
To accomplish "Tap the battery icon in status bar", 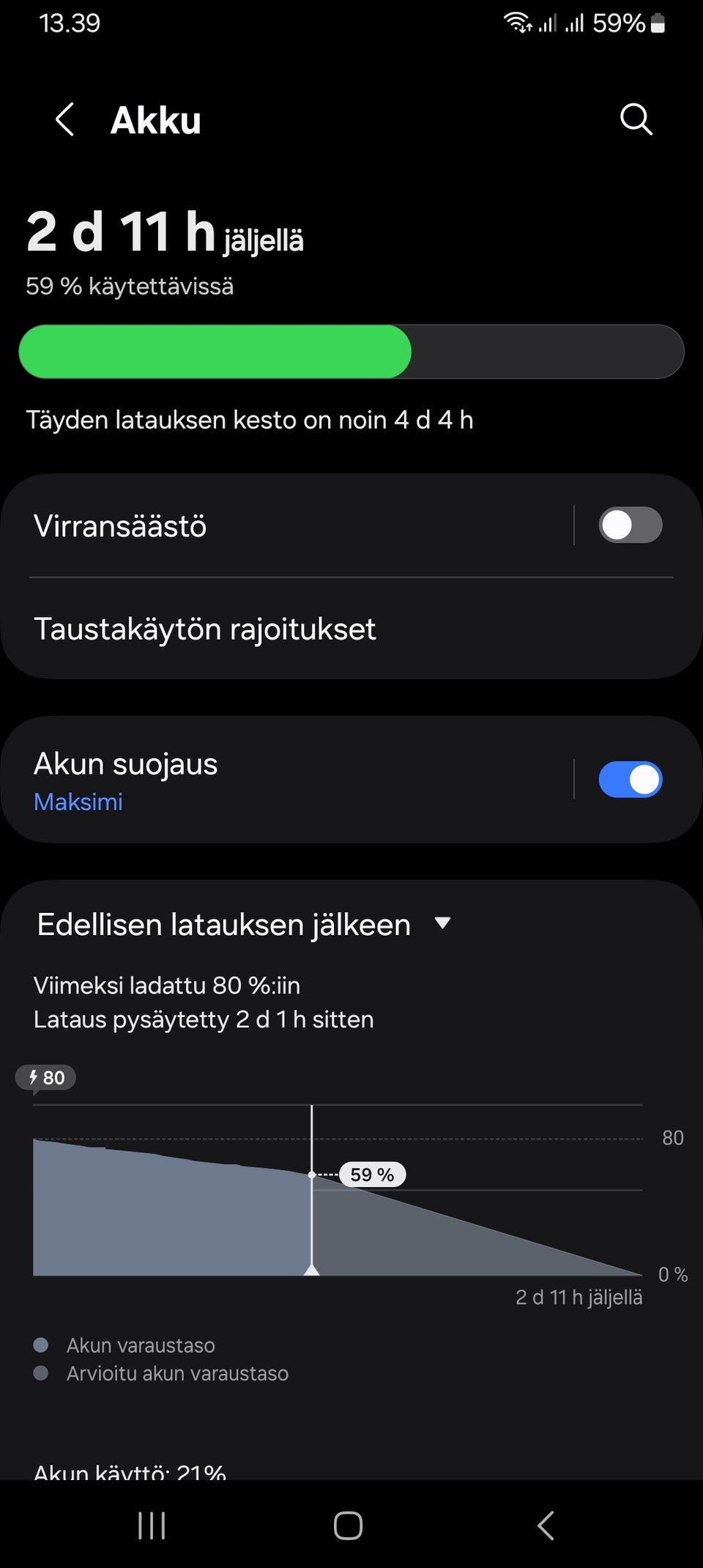I will pos(657,23).
